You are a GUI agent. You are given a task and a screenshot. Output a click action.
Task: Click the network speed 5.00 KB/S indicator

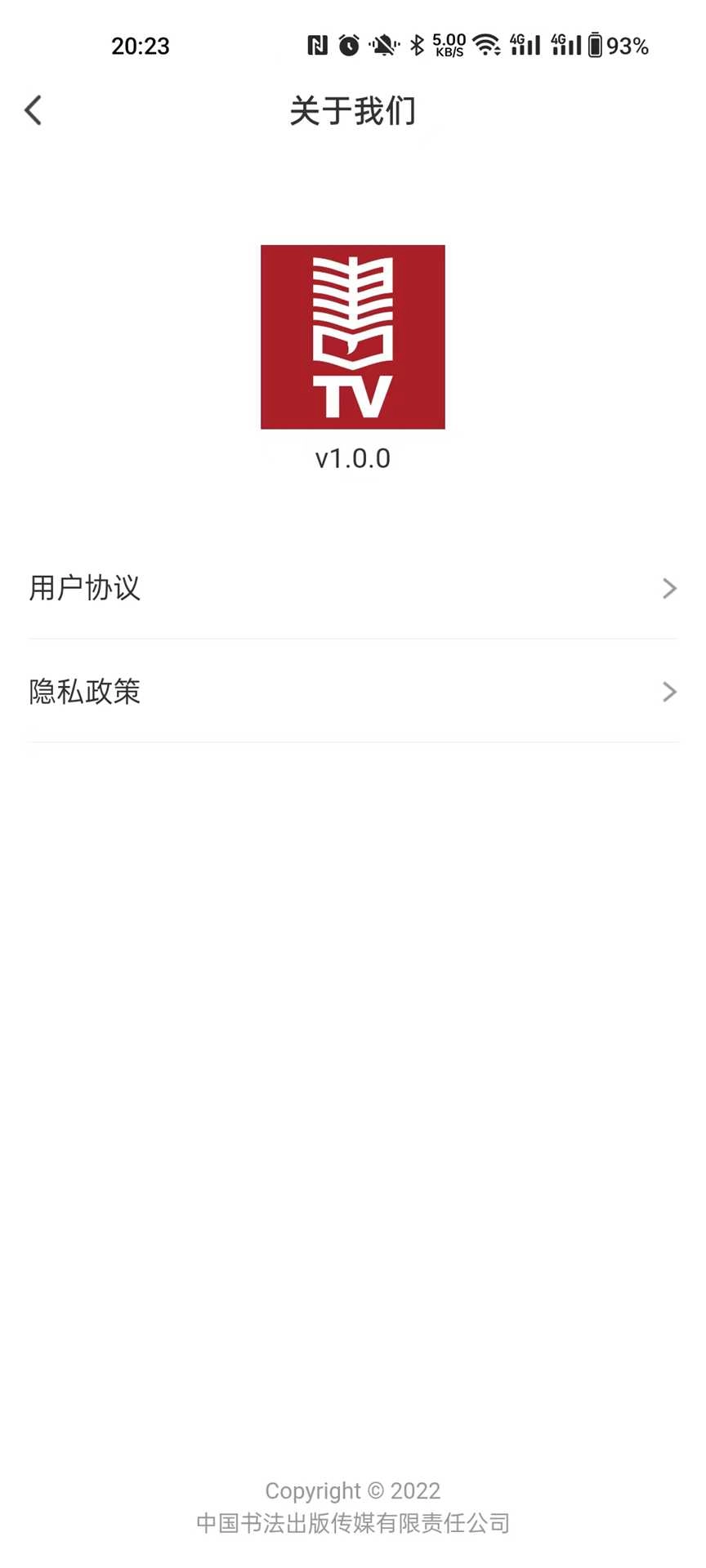click(448, 45)
